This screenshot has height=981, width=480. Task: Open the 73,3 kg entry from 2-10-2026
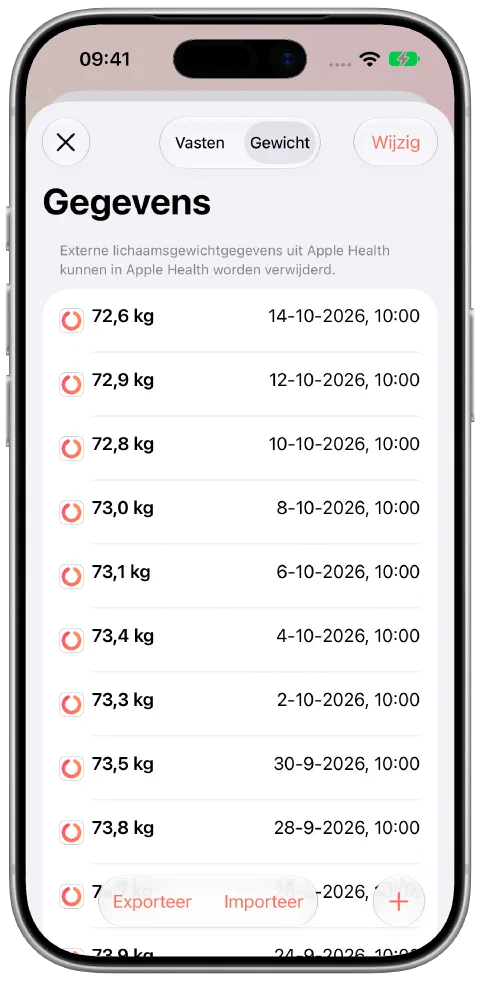click(240, 704)
